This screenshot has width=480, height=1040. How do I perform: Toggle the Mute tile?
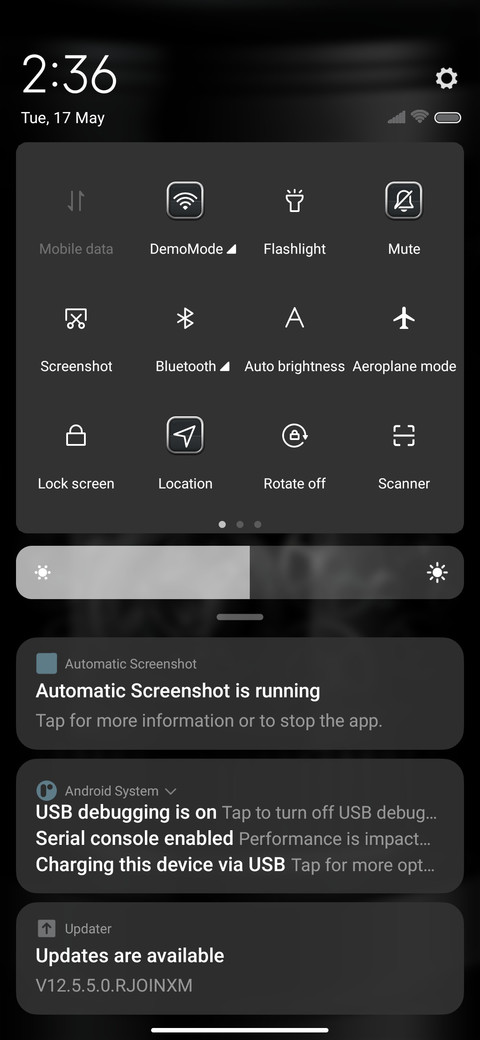coord(404,200)
